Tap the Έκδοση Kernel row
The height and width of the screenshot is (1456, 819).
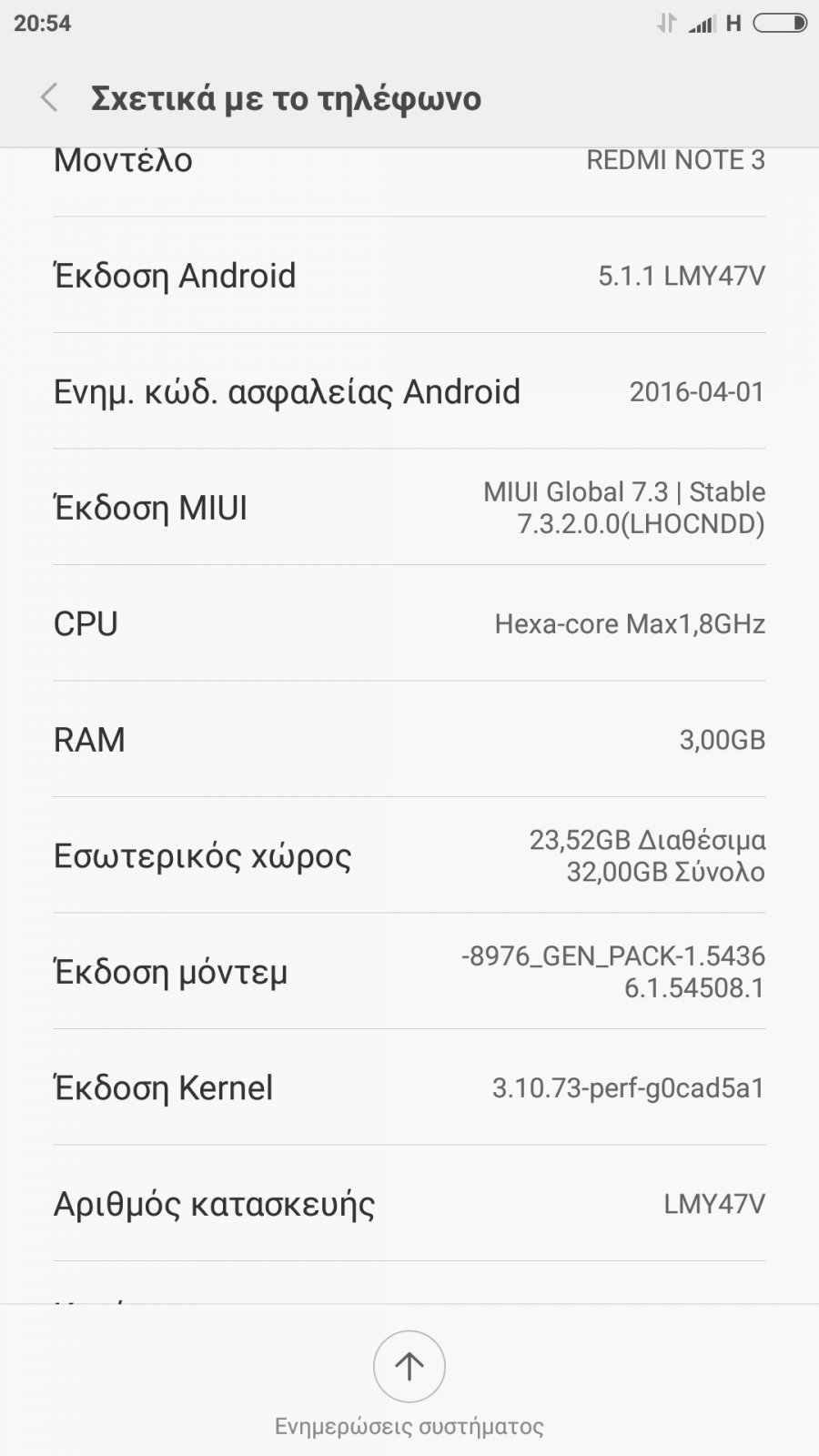point(409,1087)
